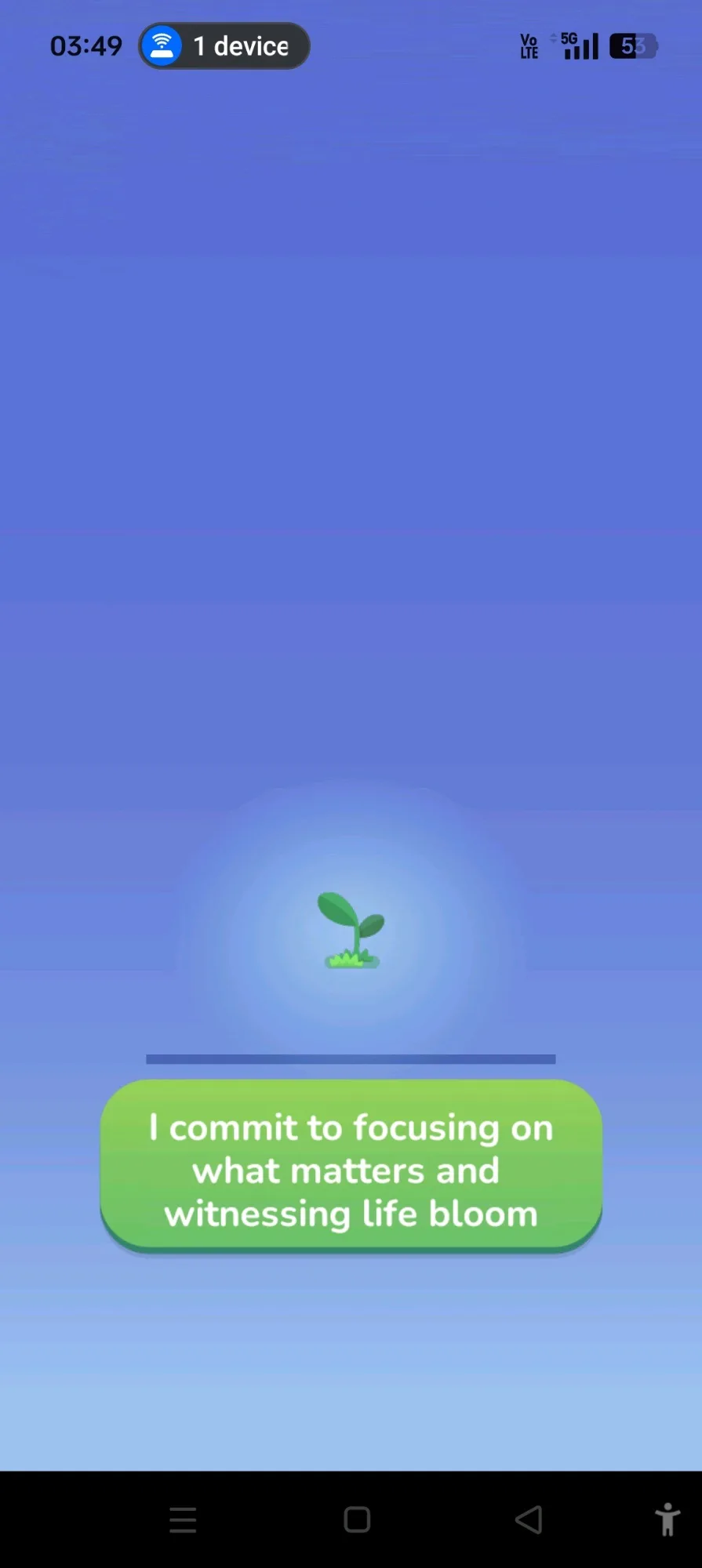Open the accessibility shortcut

click(667, 1519)
